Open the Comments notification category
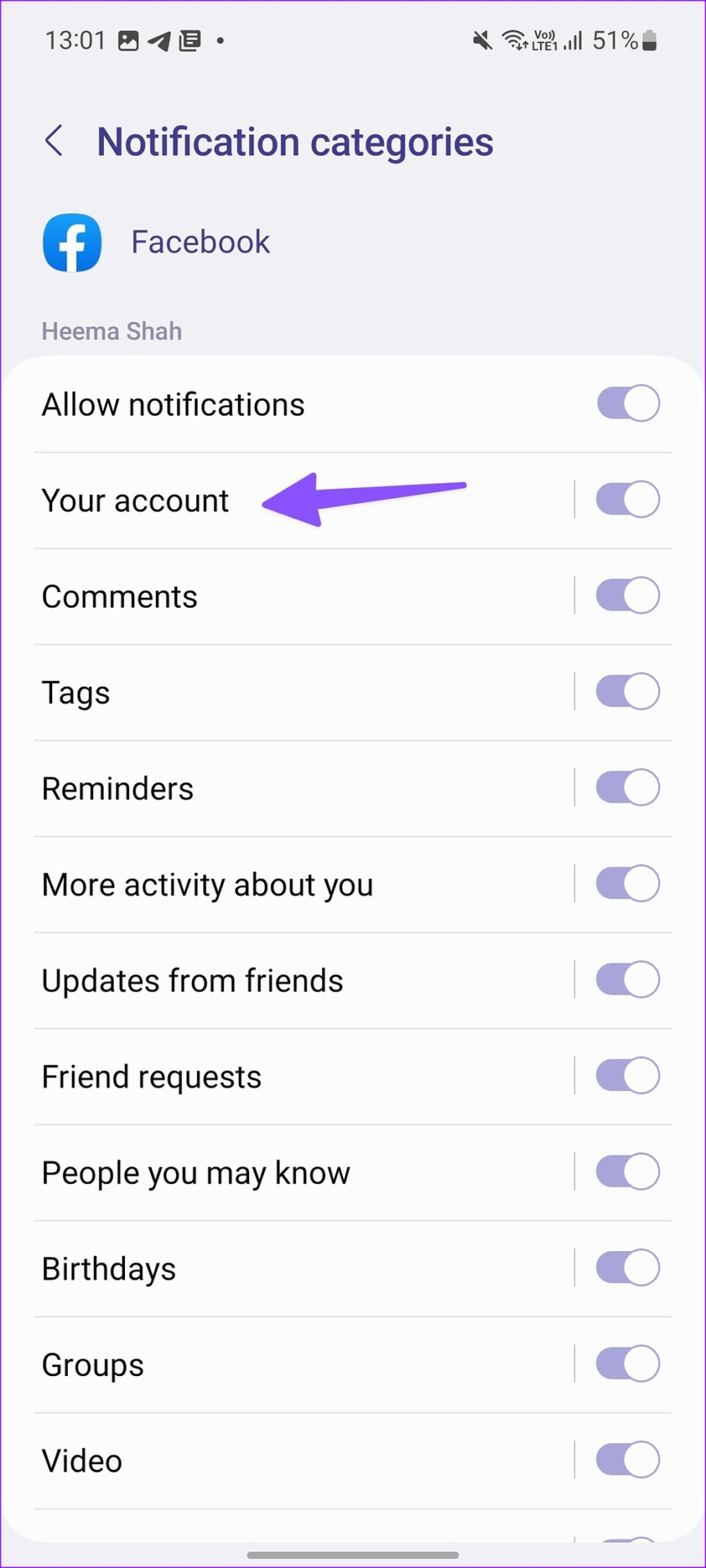Image resolution: width=706 pixels, height=1568 pixels. pyautogui.click(x=303, y=596)
